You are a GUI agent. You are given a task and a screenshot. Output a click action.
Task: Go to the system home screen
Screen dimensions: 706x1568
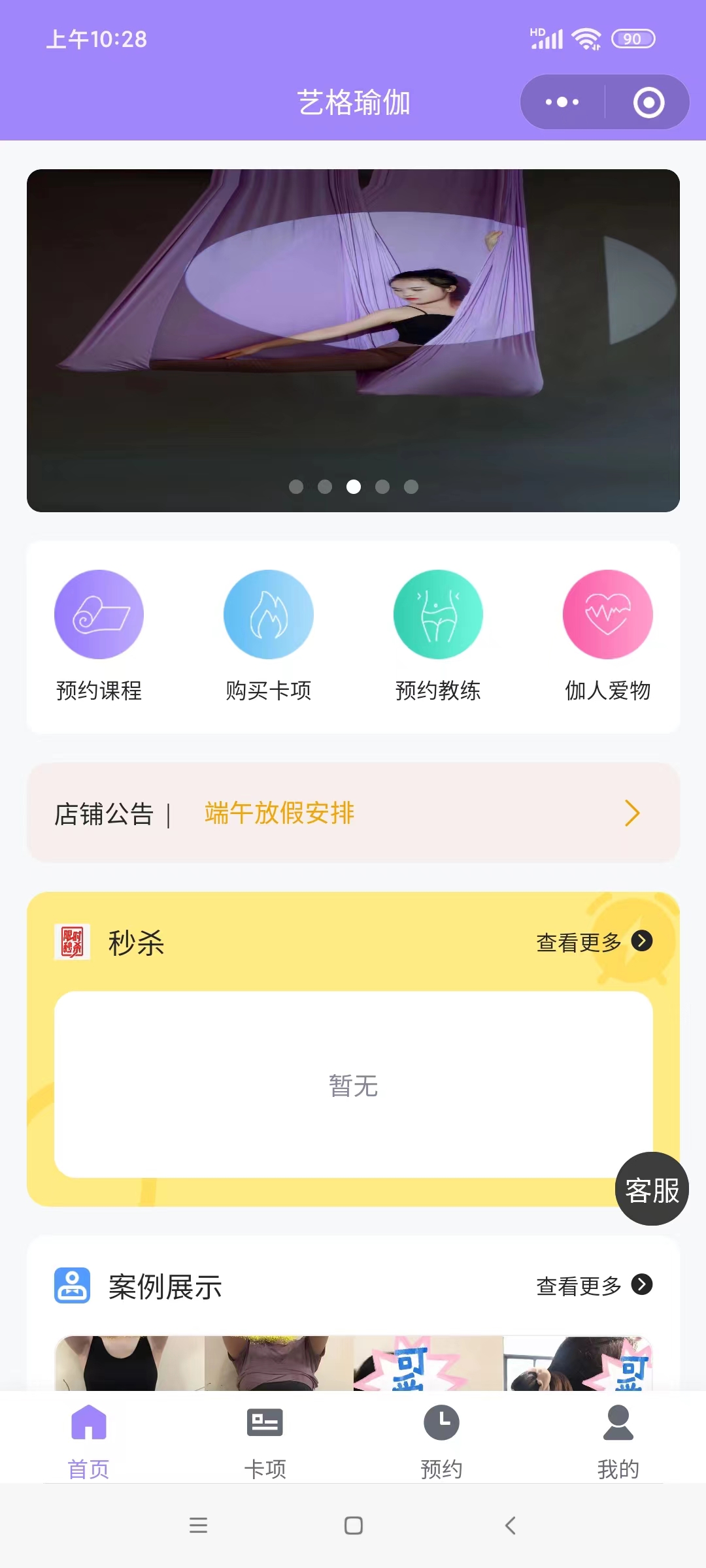353,1526
